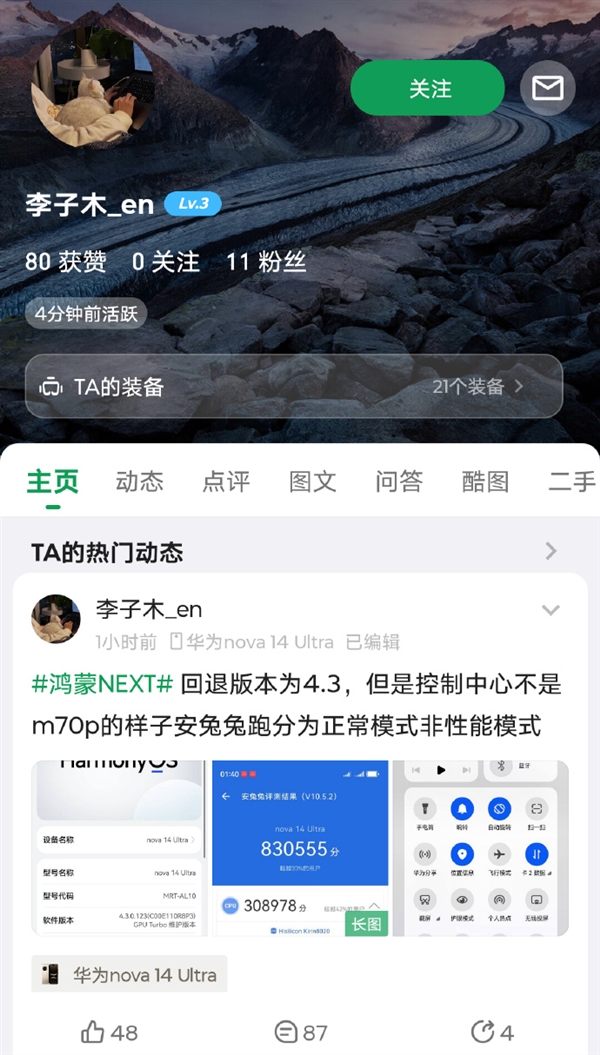The height and width of the screenshot is (1055, 600).
Task: Expand TA的热门动态 with the arrow
Action: (x=551, y=551)
